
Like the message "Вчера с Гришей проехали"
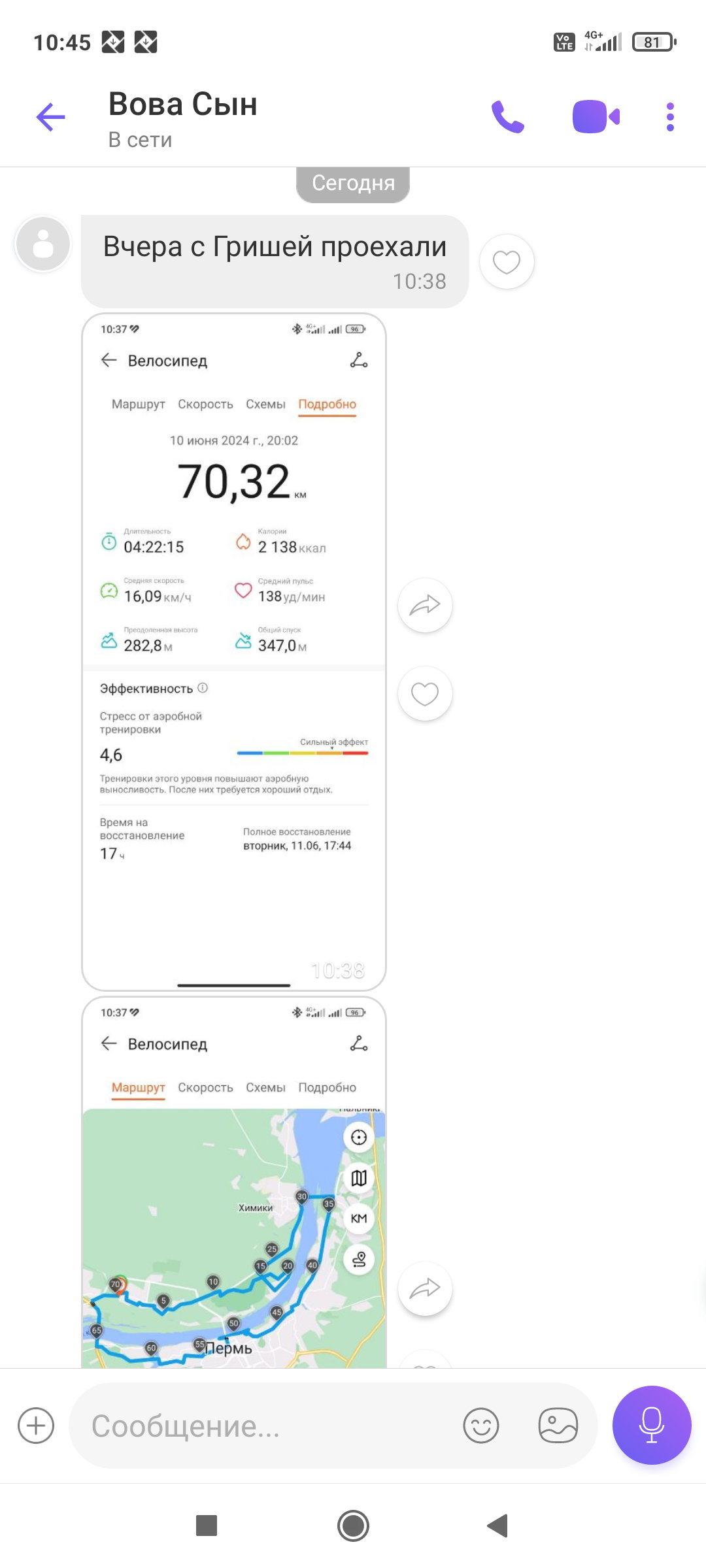tap(507, 262)
